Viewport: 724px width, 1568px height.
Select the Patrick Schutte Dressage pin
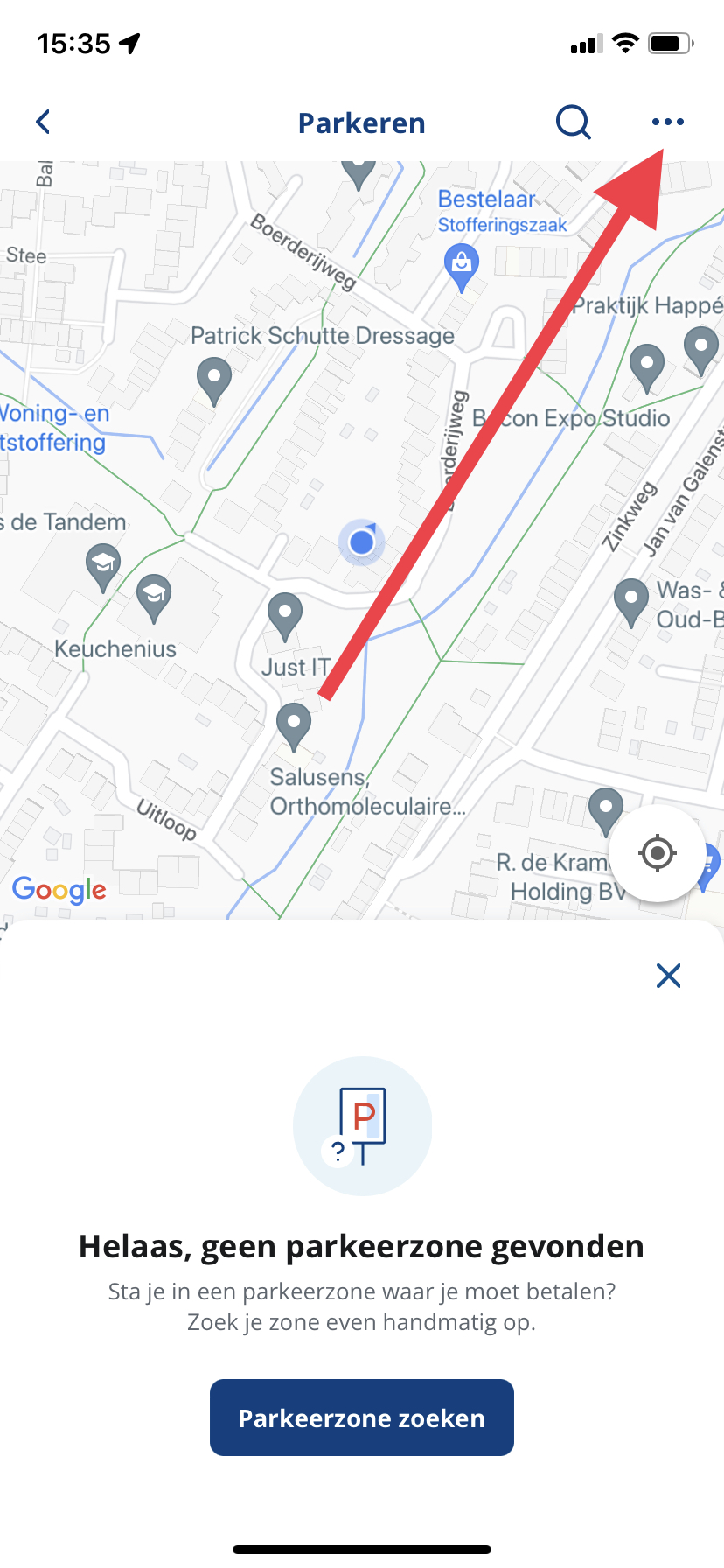[x=214, y=382]
